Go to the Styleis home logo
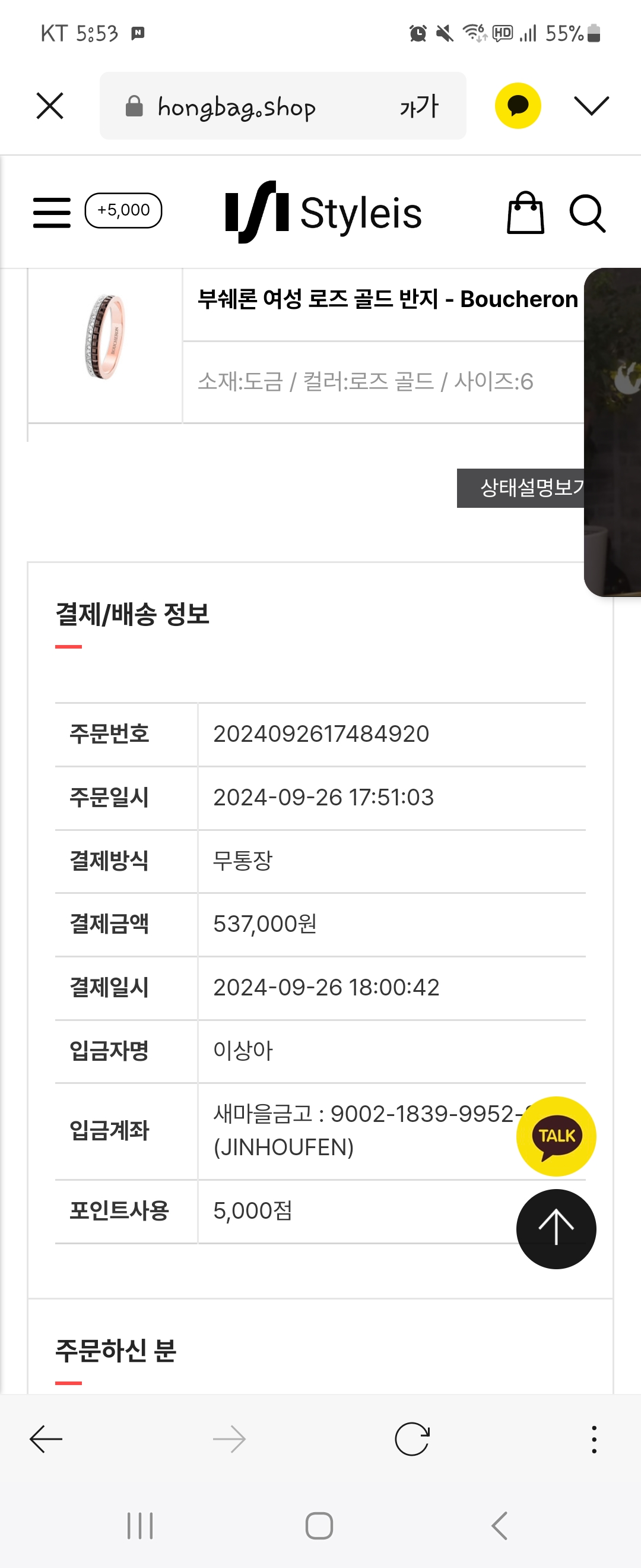 pos(323,213)
